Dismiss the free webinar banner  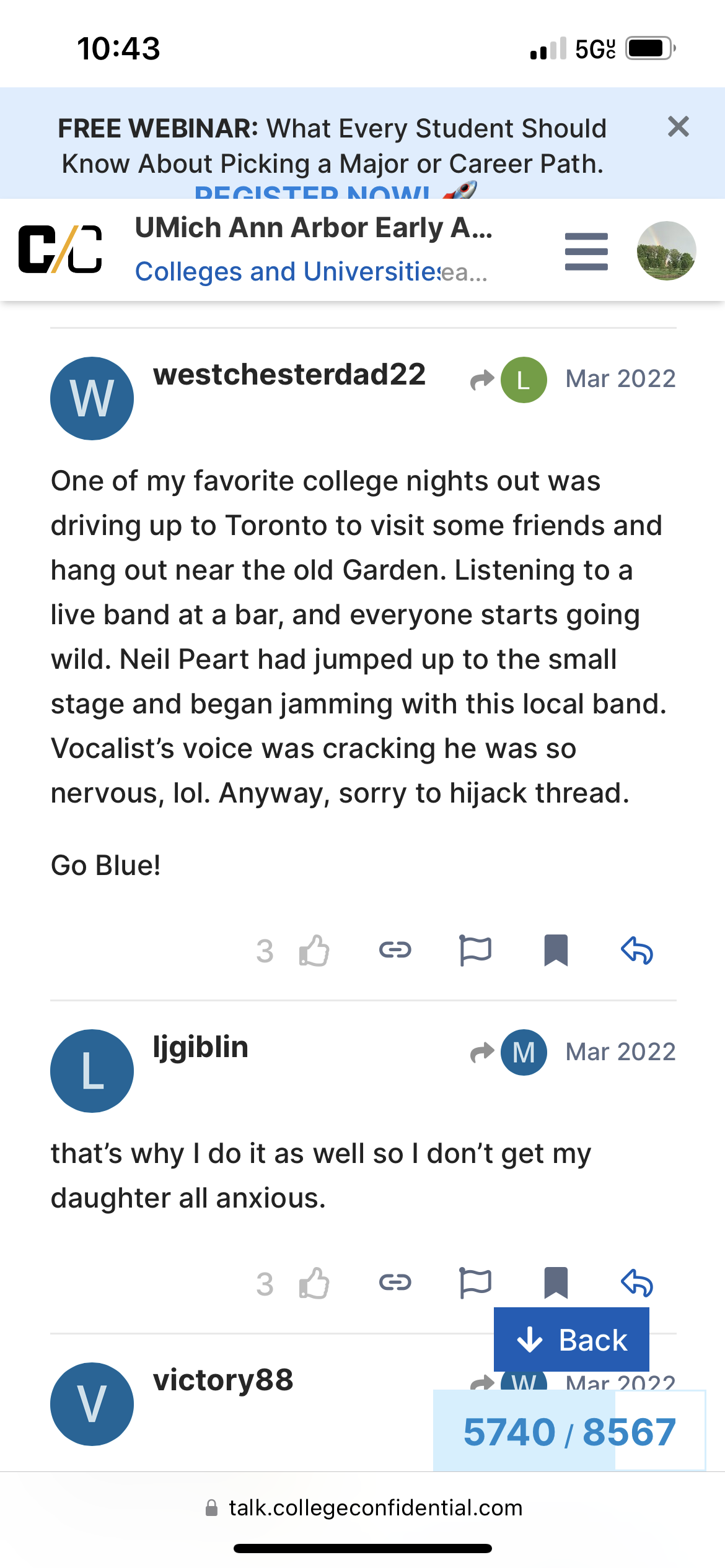tap(678, 127)
